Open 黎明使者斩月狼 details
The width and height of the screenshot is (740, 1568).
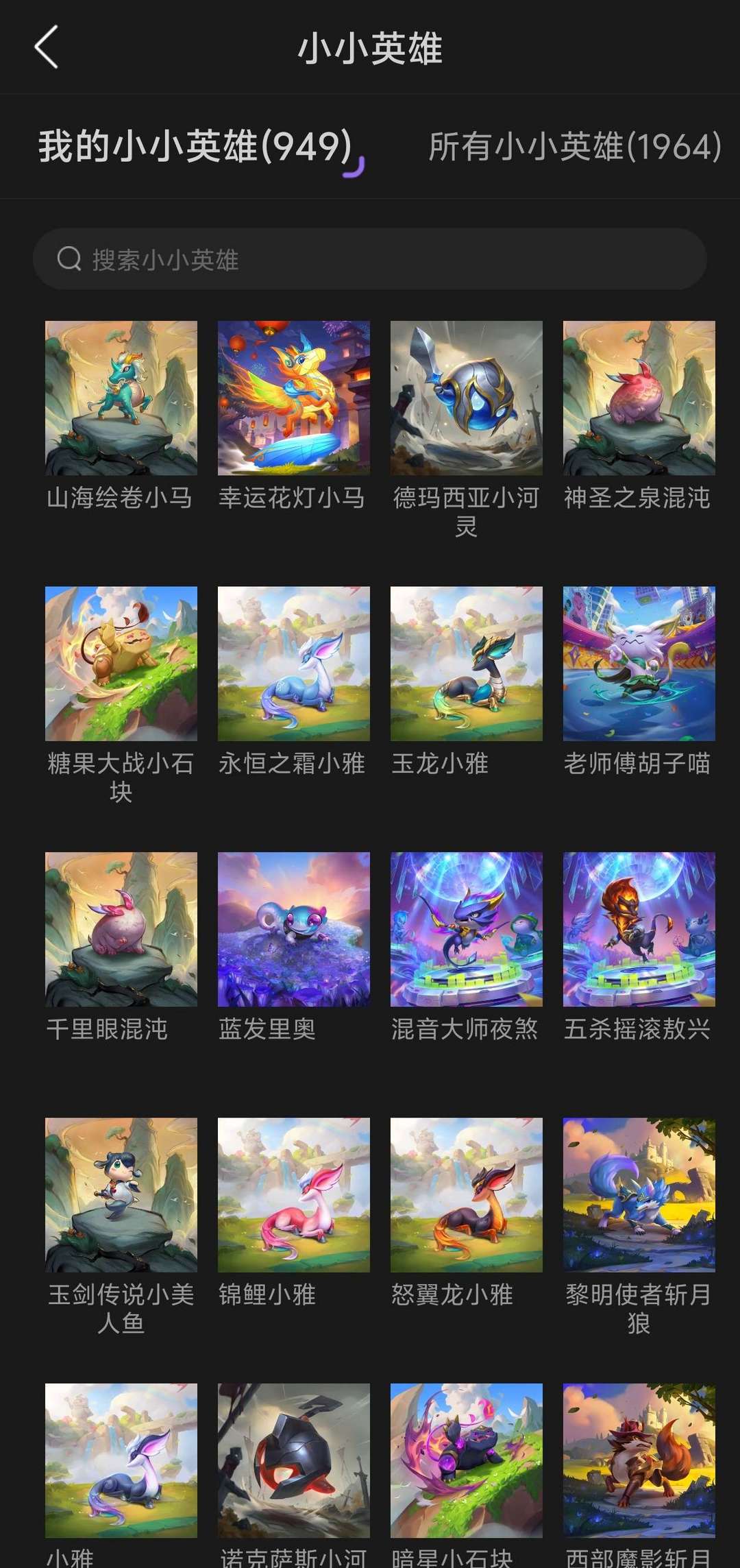click(639, 1195)
